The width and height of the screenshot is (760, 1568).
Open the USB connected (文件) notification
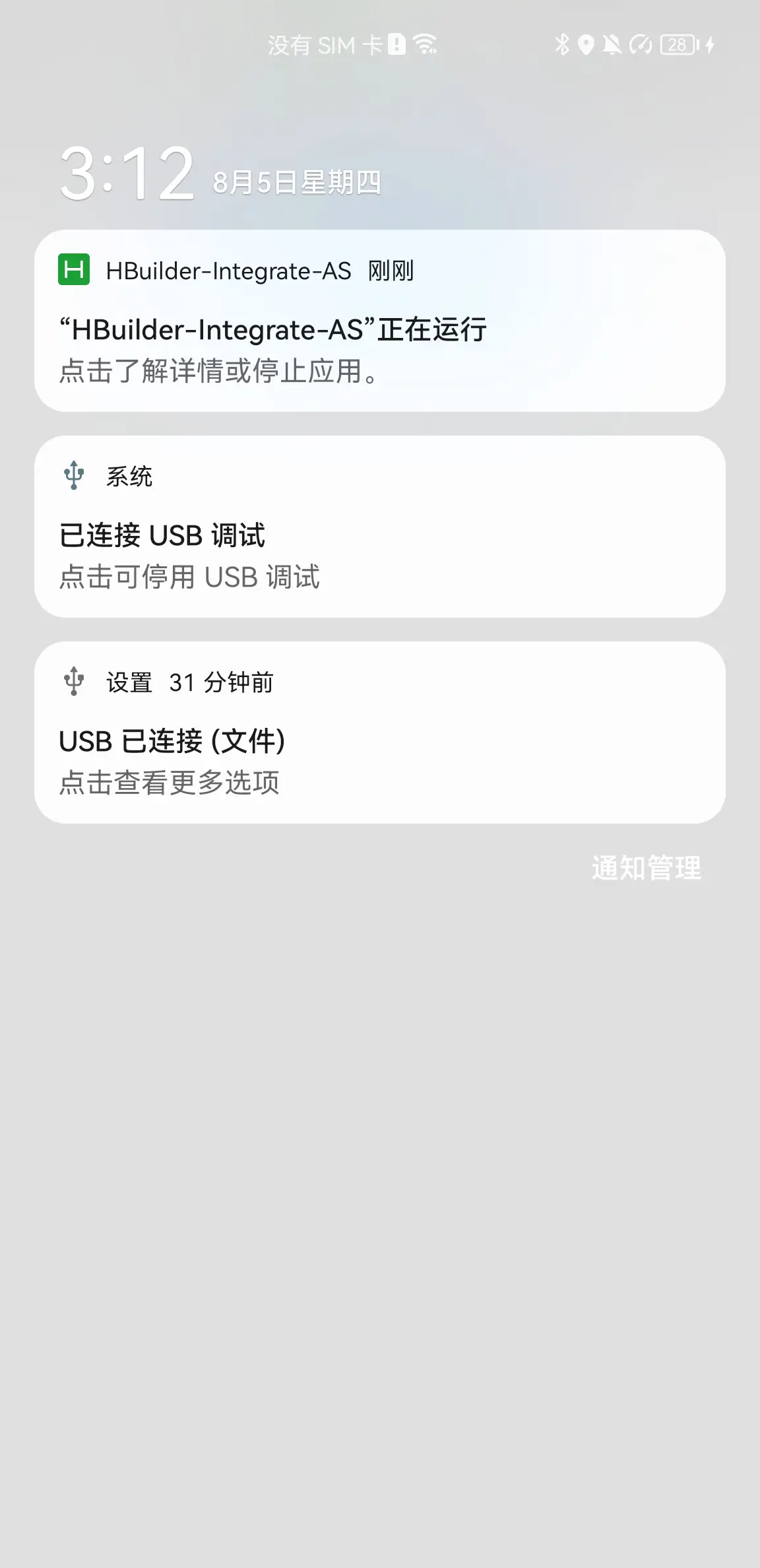[x=379, y=733]
